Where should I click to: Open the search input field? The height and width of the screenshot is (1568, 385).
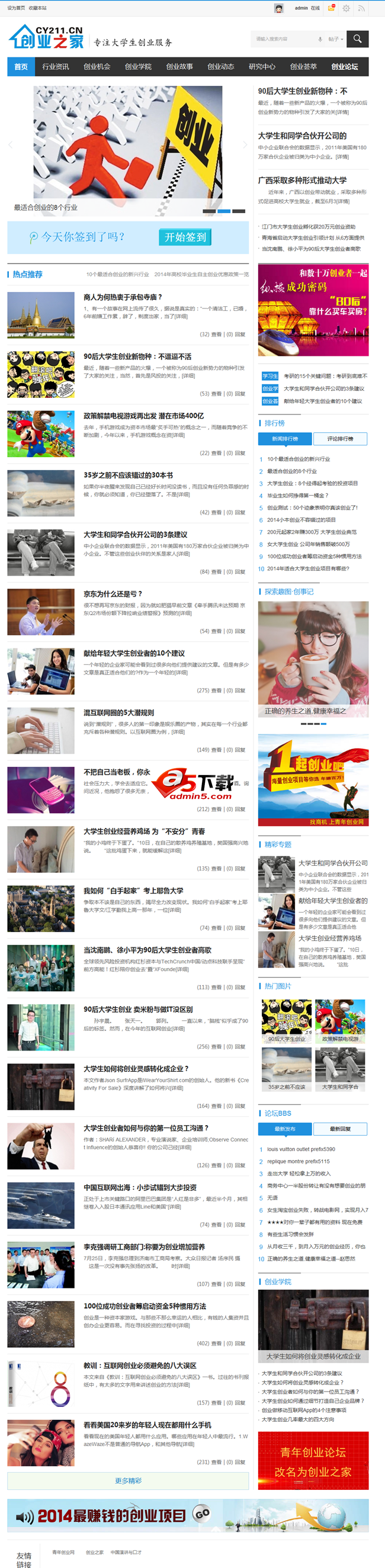(x=283, y=39)
